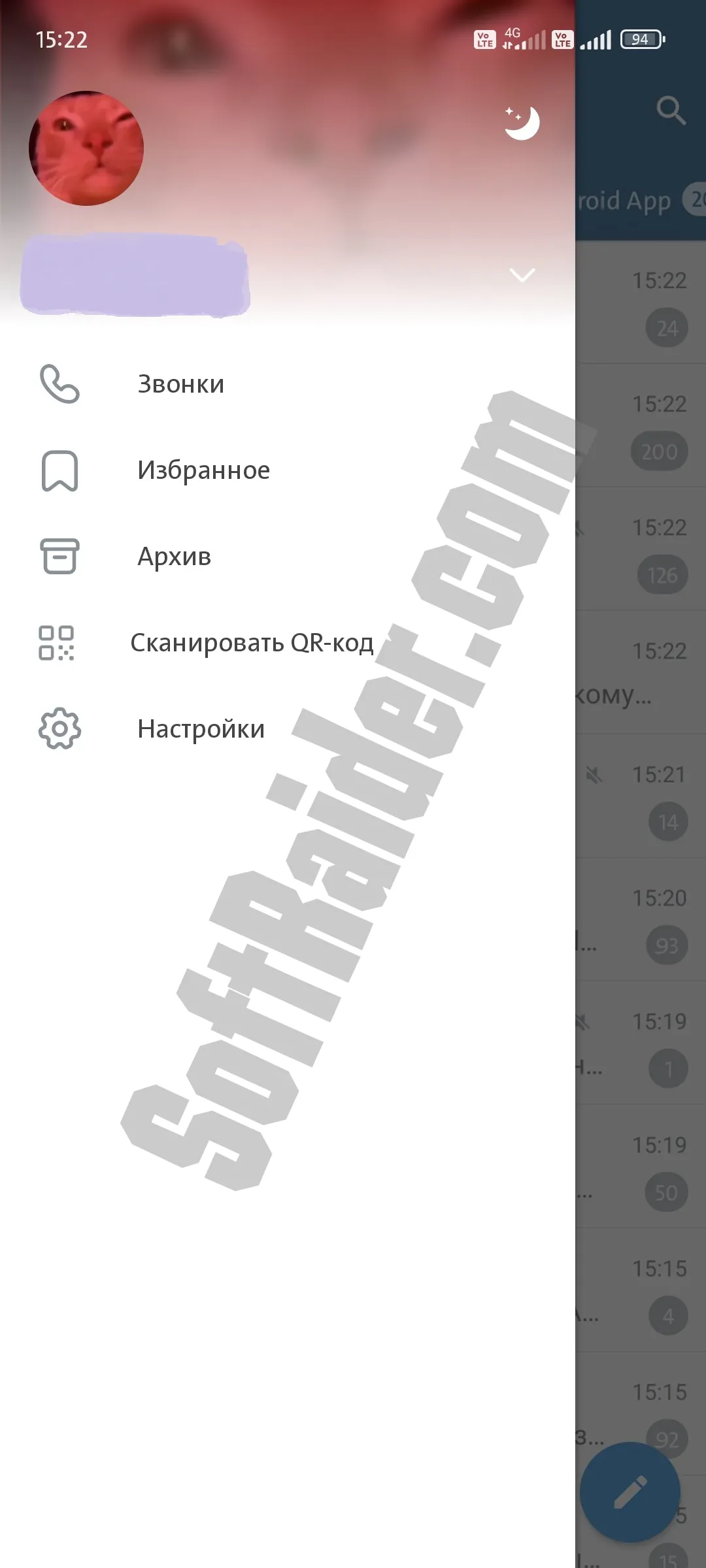
Task: Tap the search magnifier icon
Action: click(671, 110)
